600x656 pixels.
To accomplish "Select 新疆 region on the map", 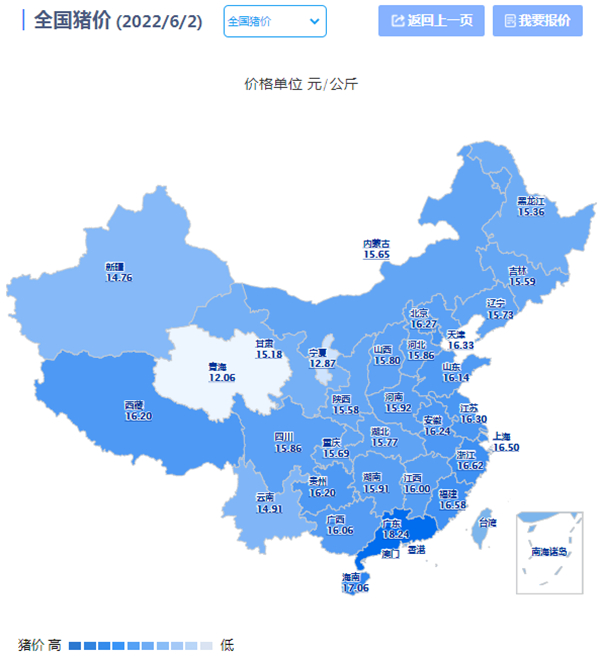I will pyautogui.click(x=118, y=272).
